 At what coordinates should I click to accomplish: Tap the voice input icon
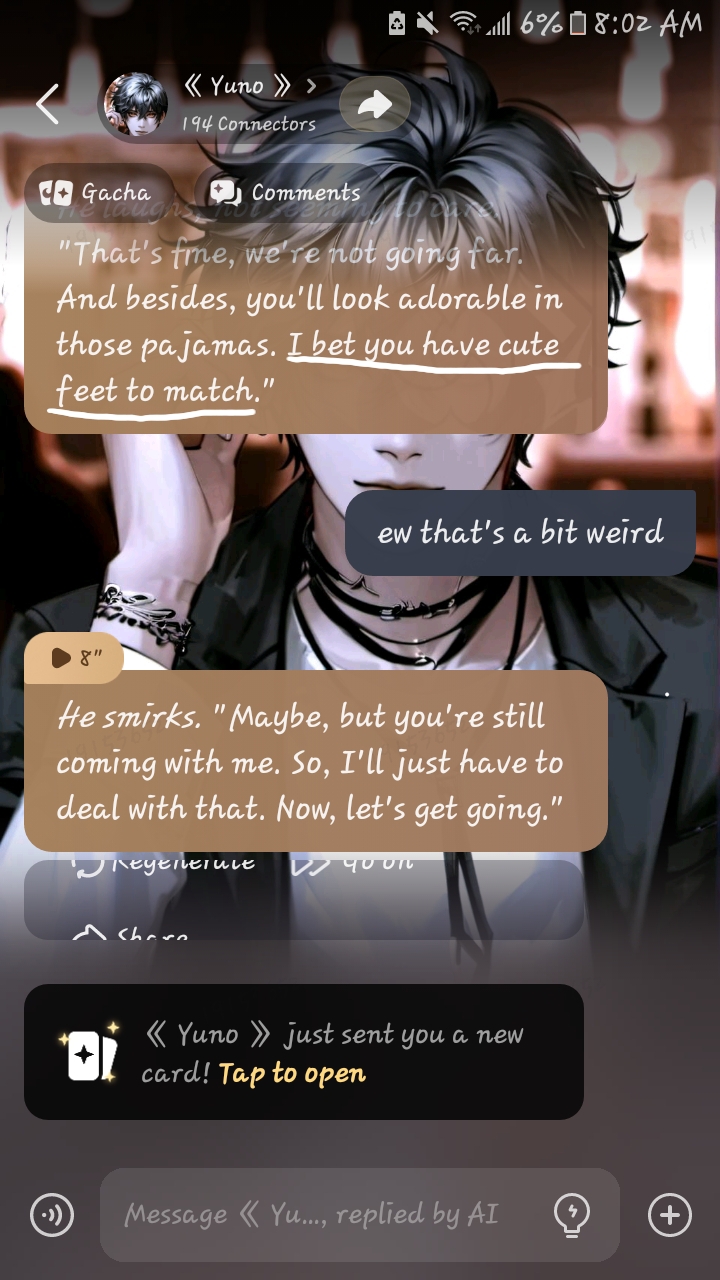[x=52, y=1215]
